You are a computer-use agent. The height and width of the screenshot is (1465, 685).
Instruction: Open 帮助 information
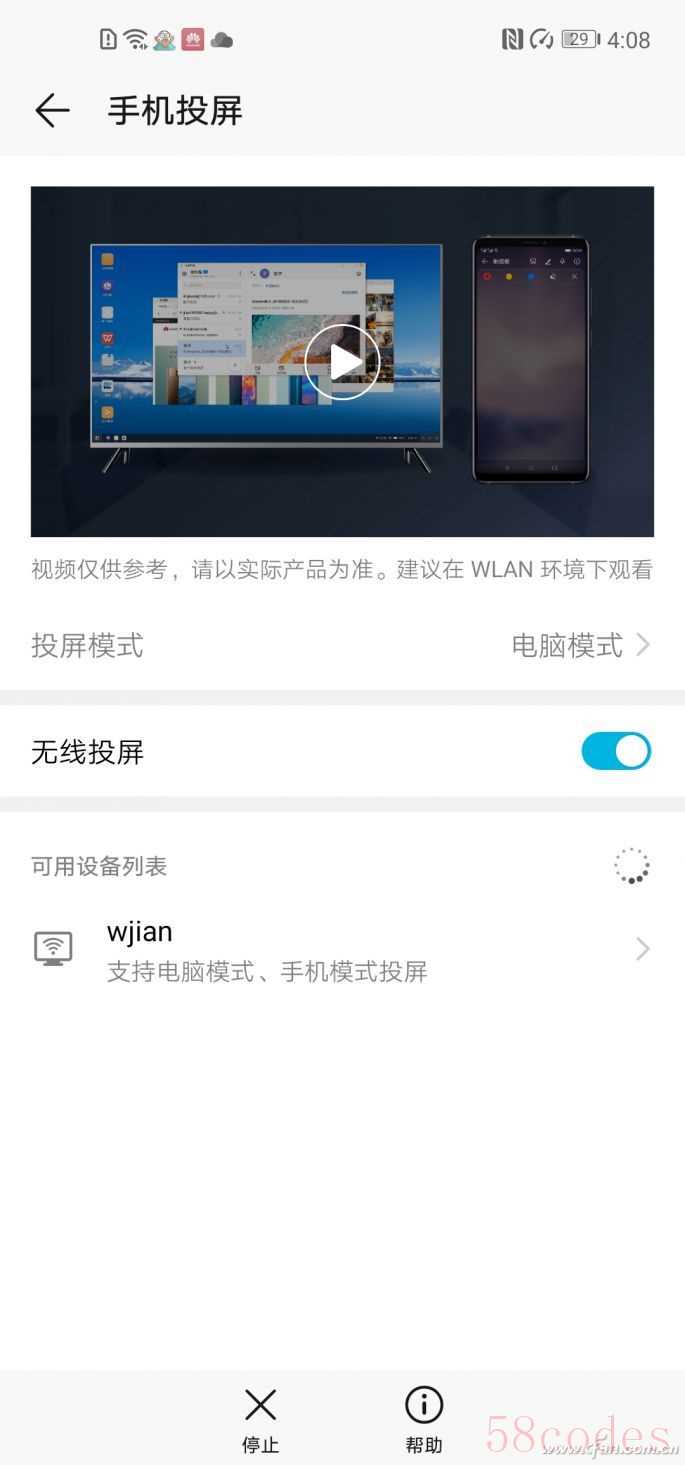423,1418
